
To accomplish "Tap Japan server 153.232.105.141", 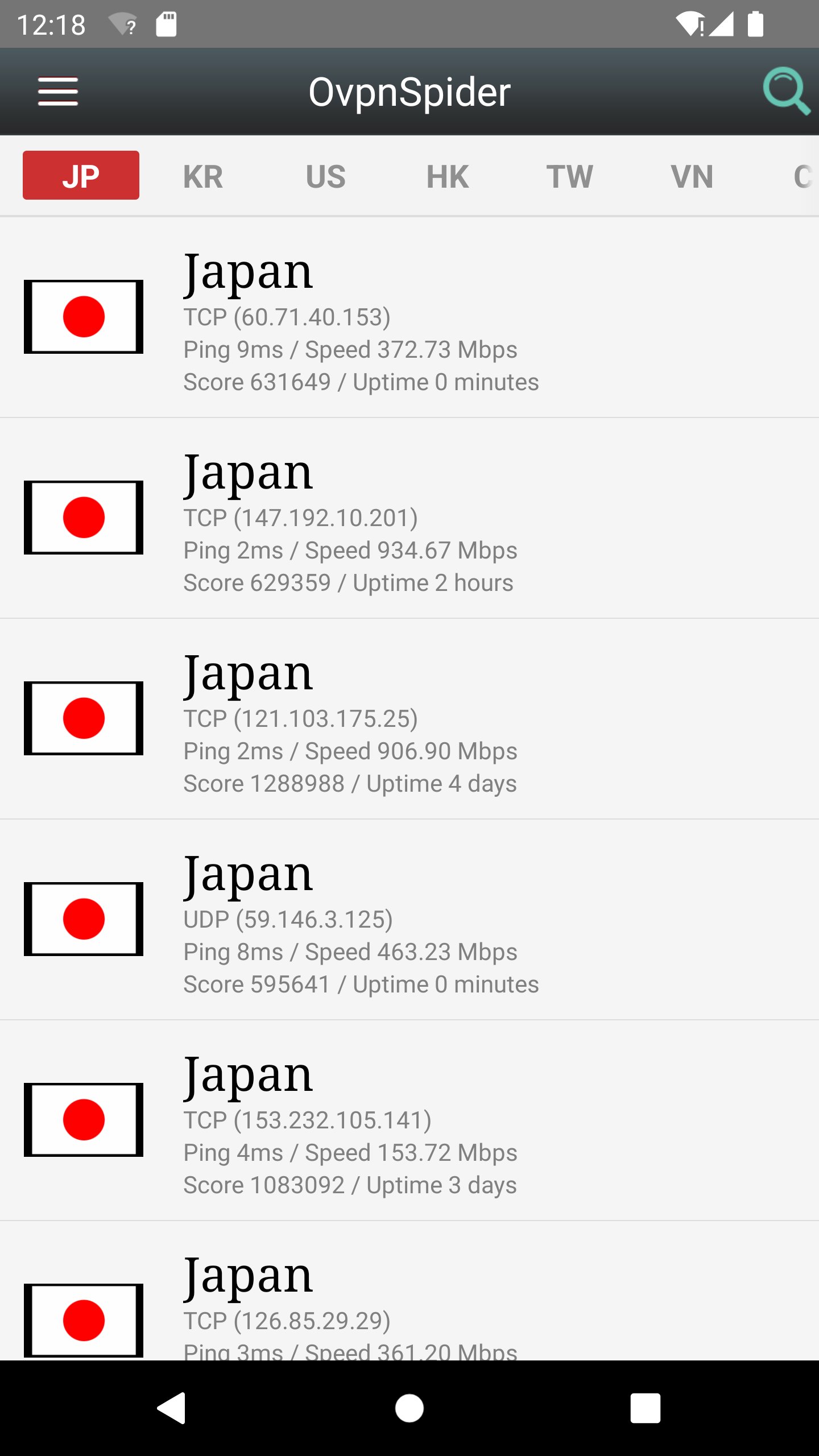I will pos(409,1120).
